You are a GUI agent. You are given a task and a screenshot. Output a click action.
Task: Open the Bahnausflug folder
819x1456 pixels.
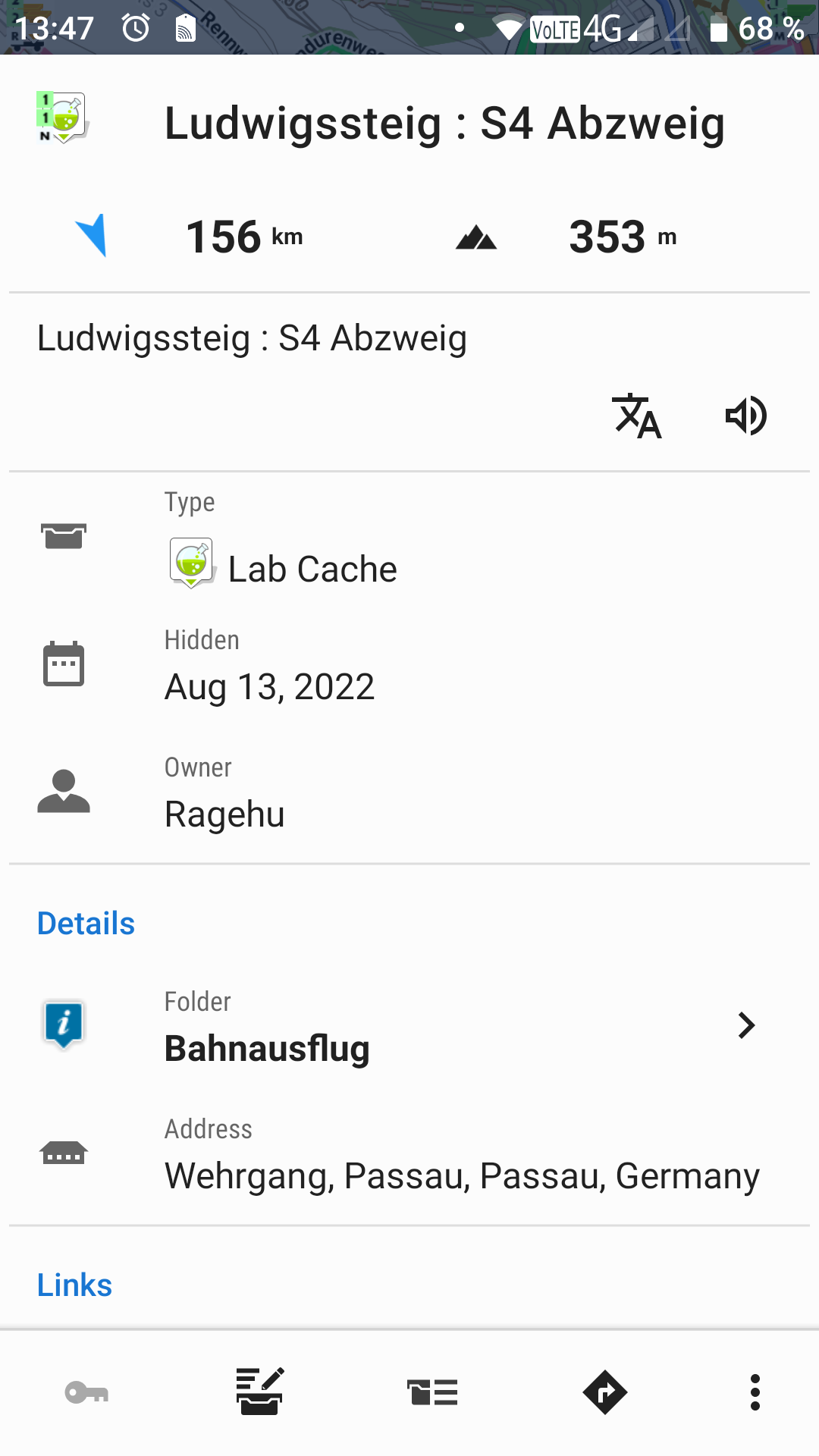[409, 1027]
